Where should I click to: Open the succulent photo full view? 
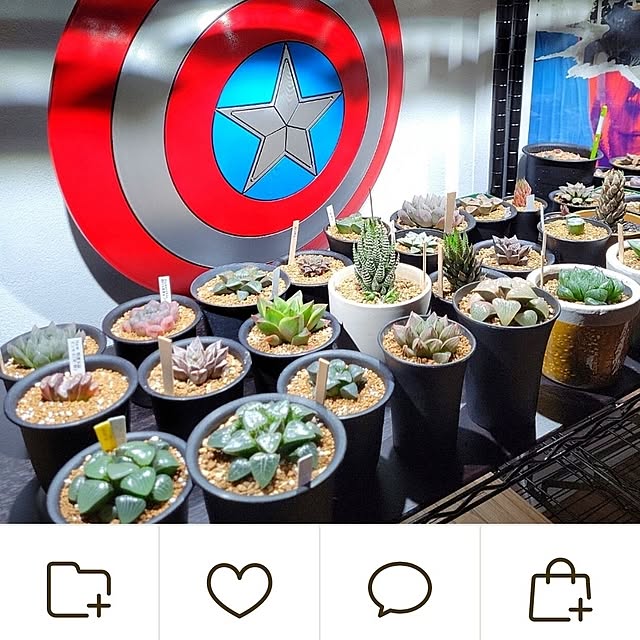(x=320, y=260)
